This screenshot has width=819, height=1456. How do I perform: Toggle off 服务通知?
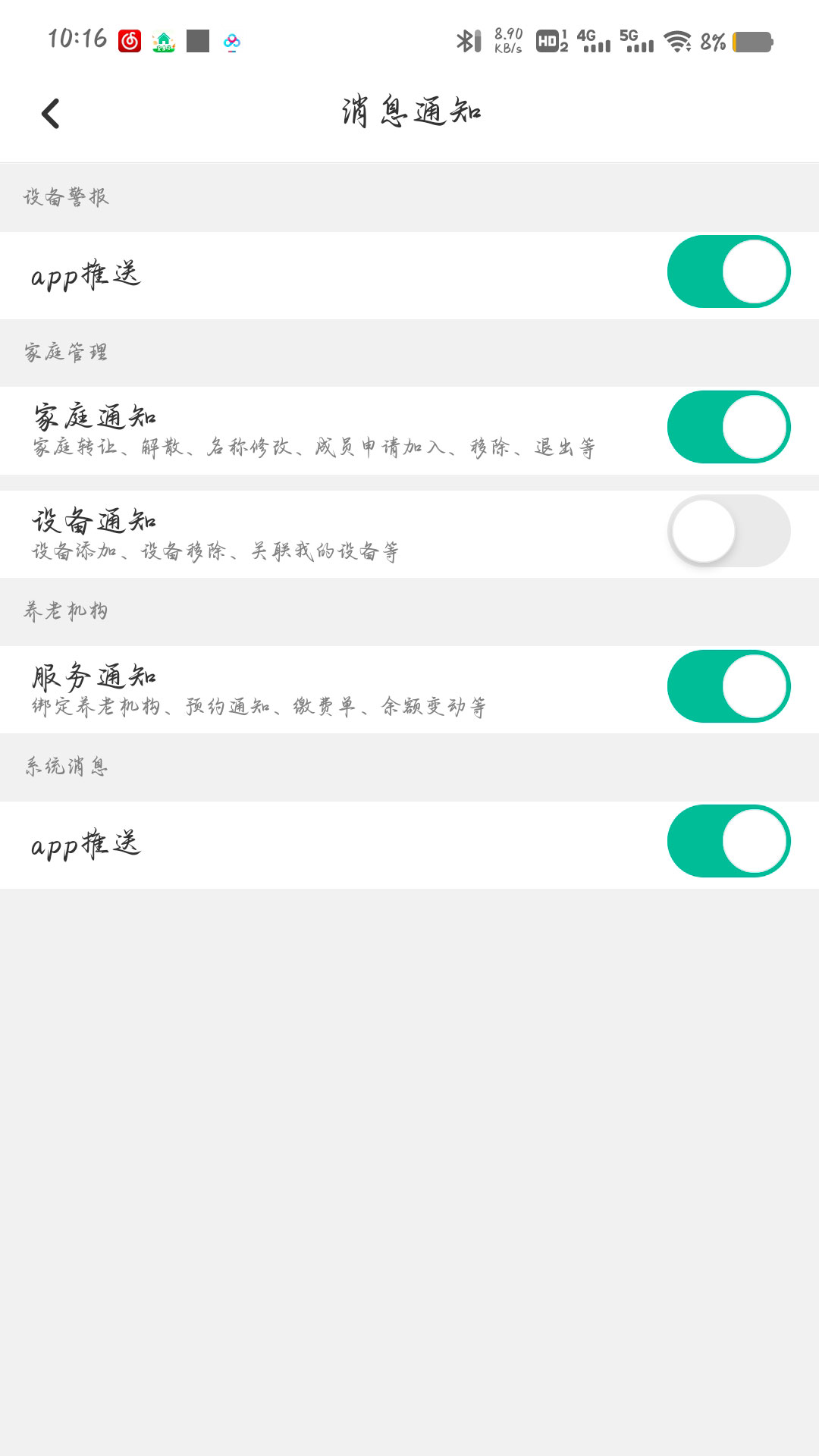tap(728, 686)
